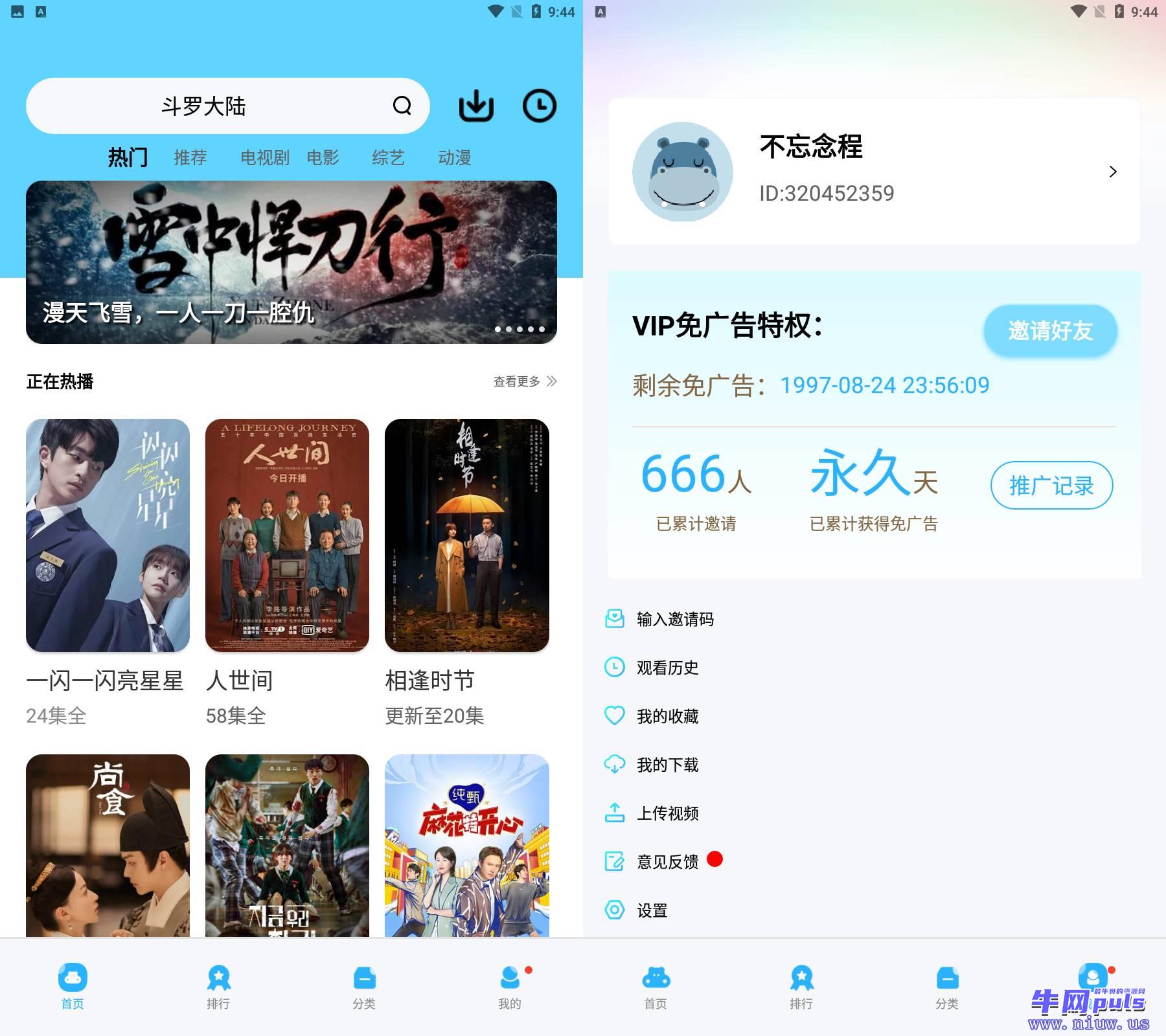1166x1036 pixels.
Task: View 推广记录 promotion records
Action: pyautogui.click(x=1051, y=486)
